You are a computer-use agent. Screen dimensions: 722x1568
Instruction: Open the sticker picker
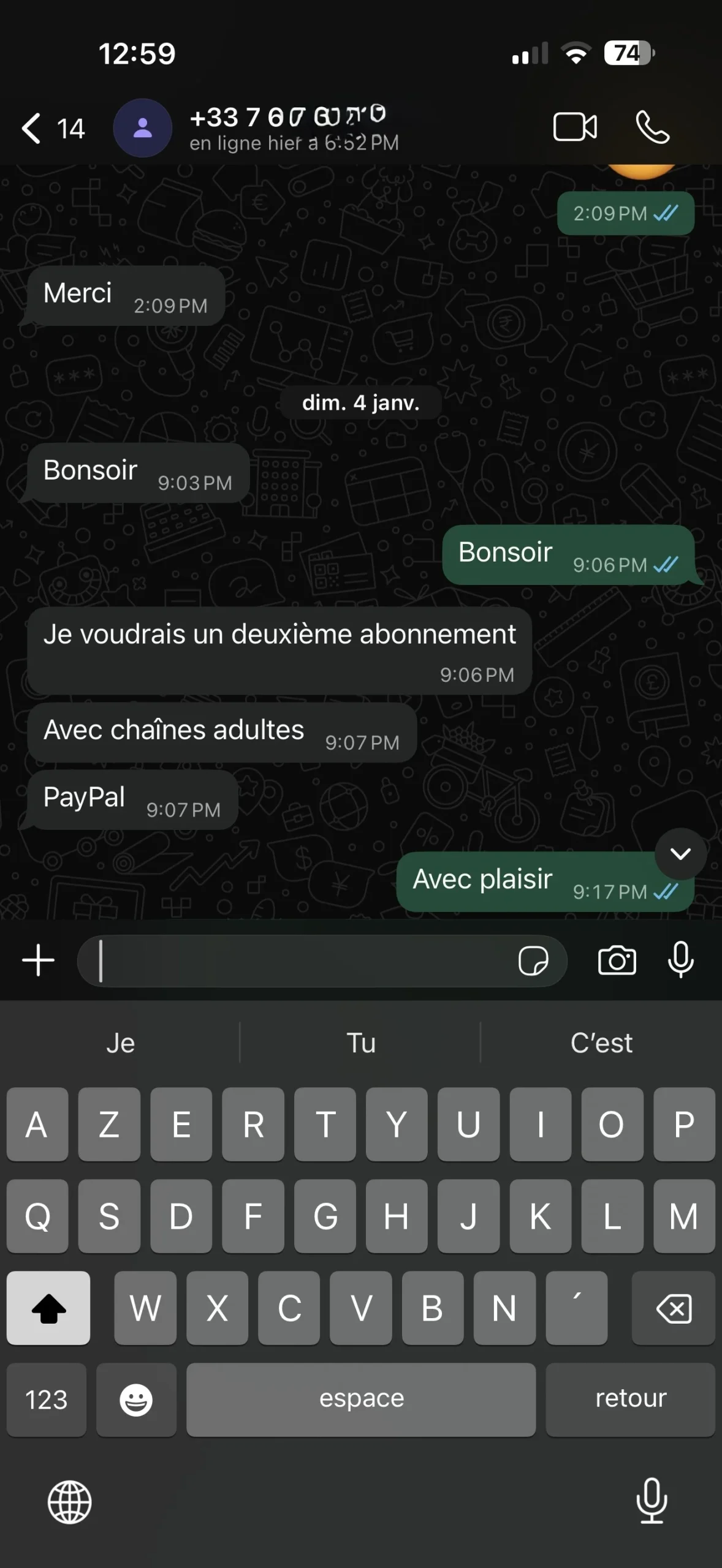click(x=533, y=960)
